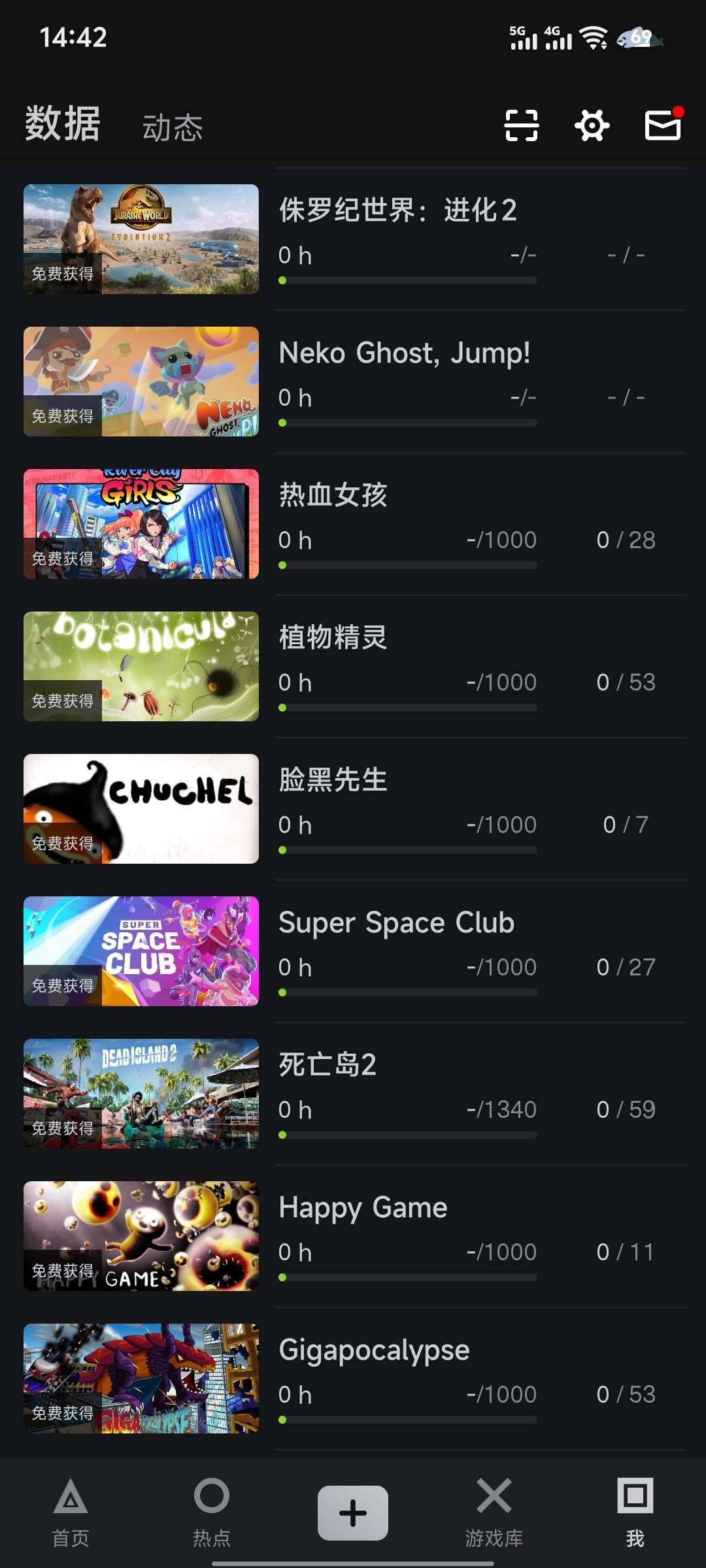The image size is (706, 1568).
Task: Stay on the 数据 tab
Action: (x=61, y=127)
